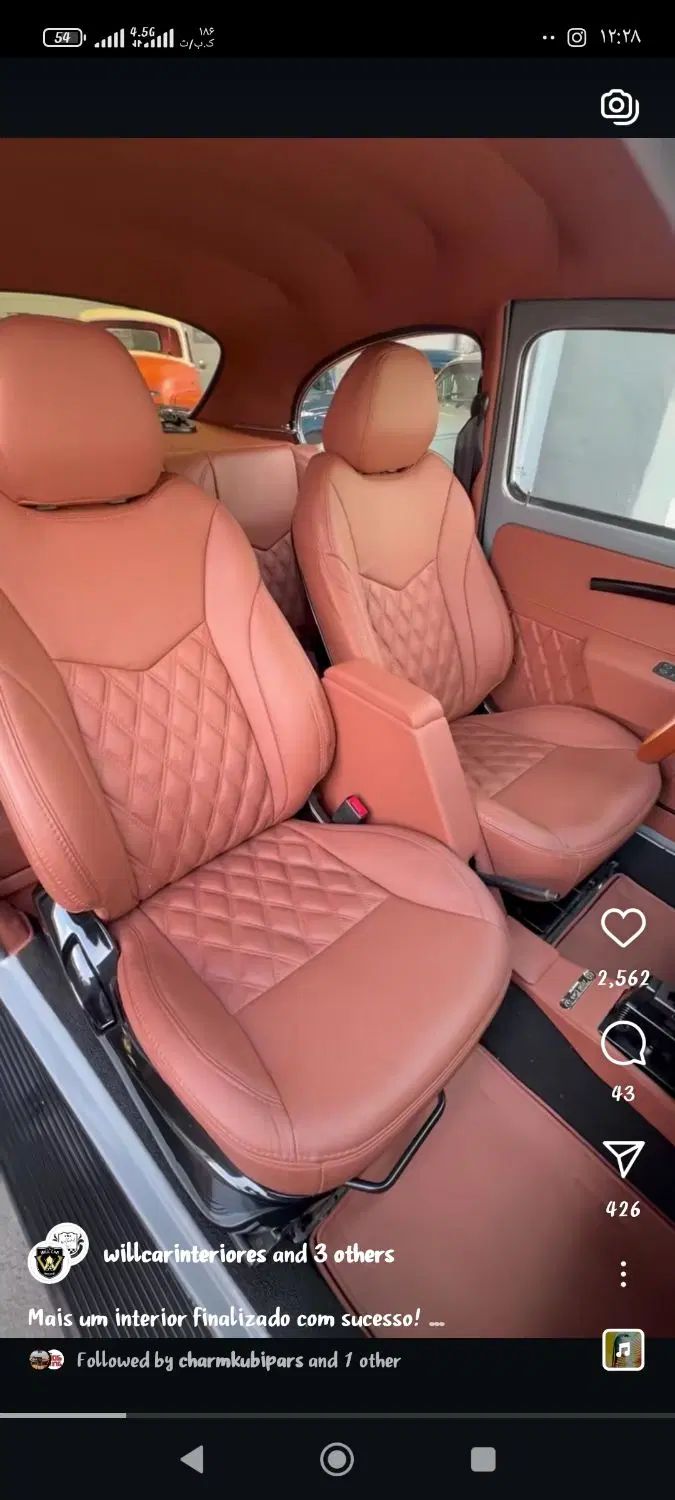
Task: Open the followers list via 'Followed by charmkubipars'
Action: point(238,1360)
